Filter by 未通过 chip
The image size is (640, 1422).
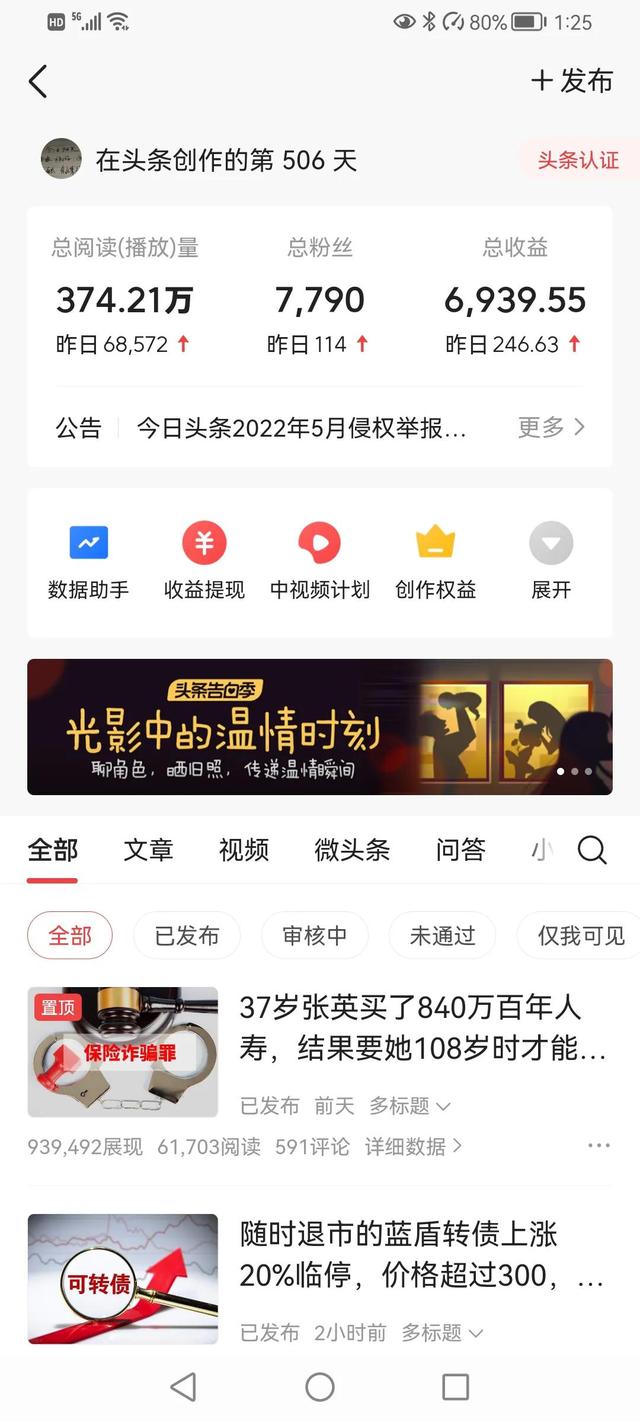442,936
